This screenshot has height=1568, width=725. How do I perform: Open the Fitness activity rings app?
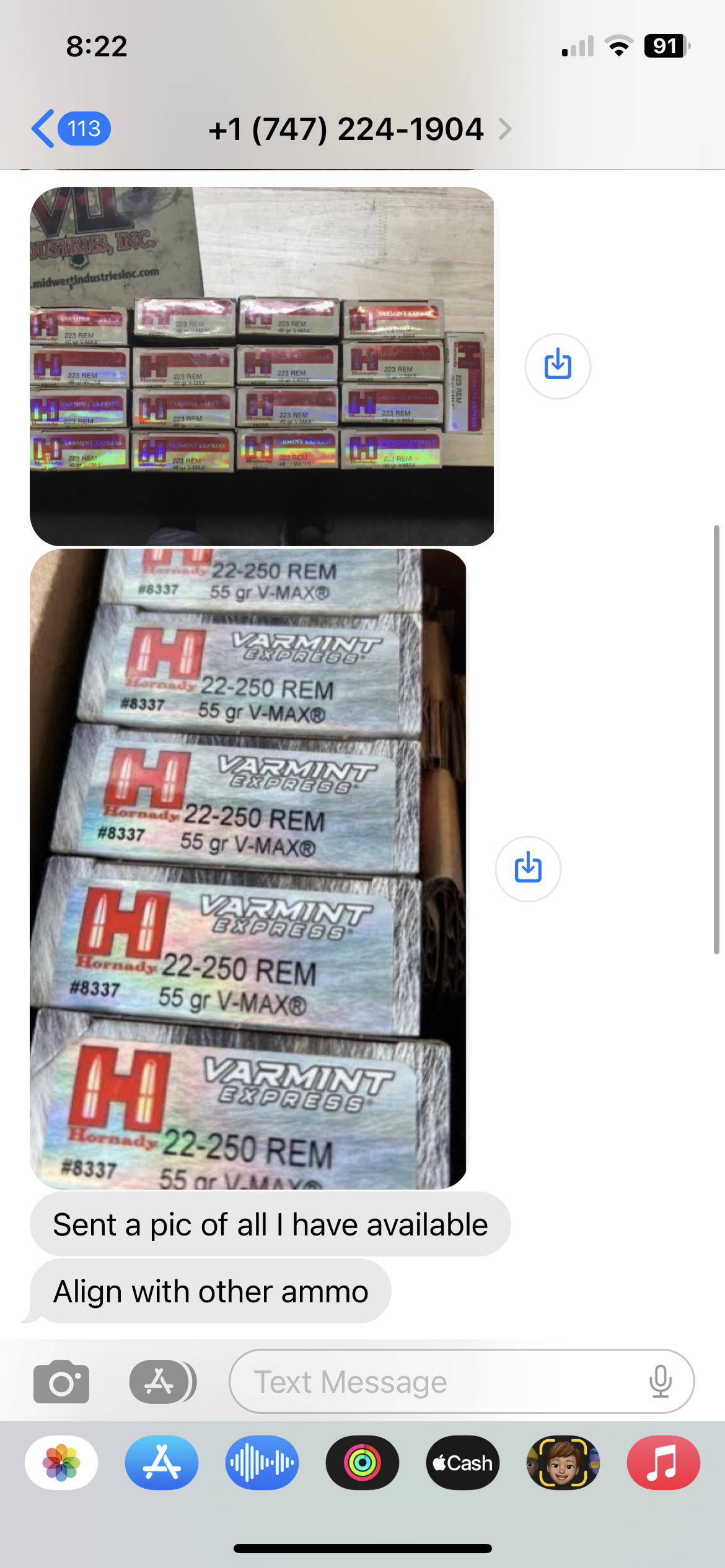(x=362, y=1463)
